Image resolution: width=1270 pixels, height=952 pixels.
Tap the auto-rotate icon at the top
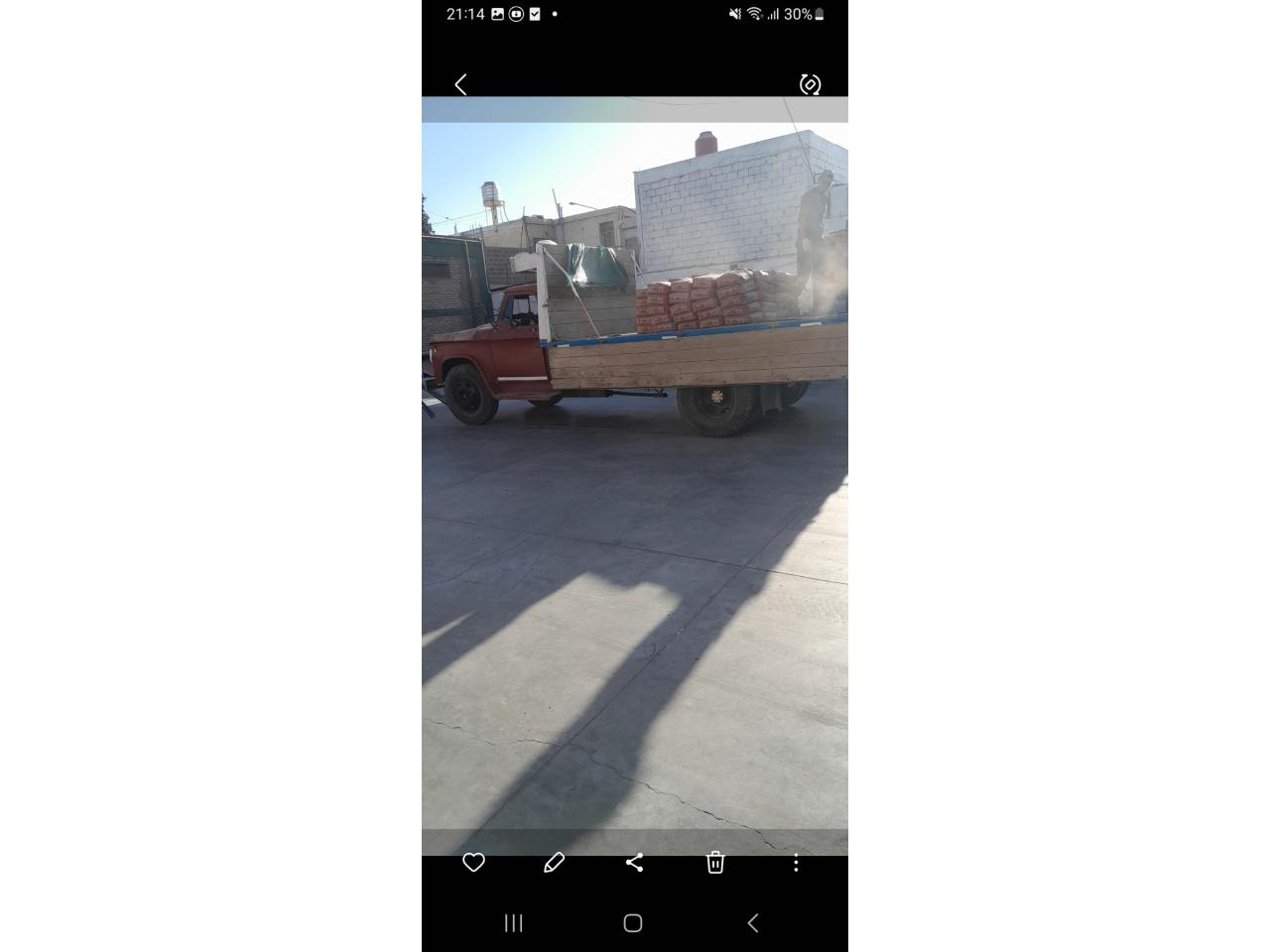pos(810,85)
